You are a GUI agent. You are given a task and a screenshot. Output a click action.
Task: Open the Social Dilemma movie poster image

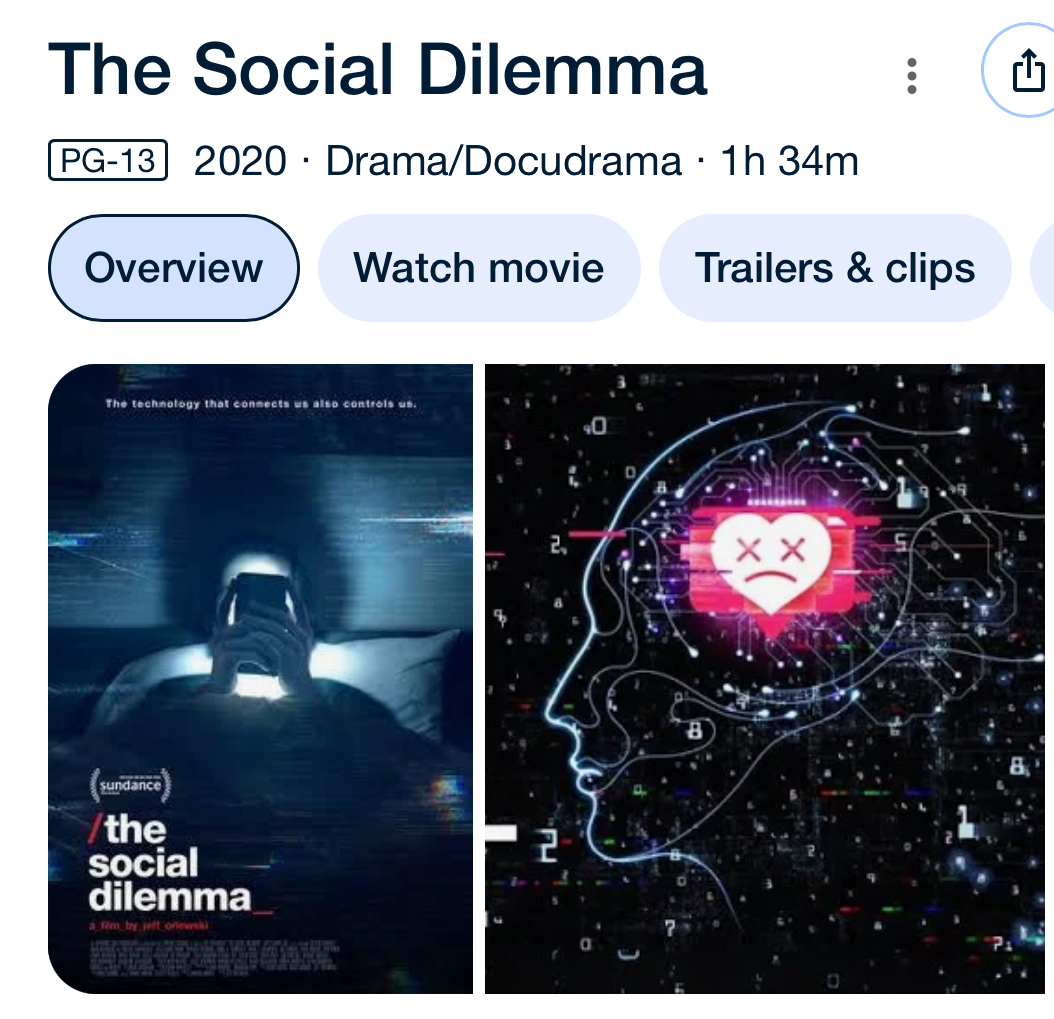[x=260, y=679]
